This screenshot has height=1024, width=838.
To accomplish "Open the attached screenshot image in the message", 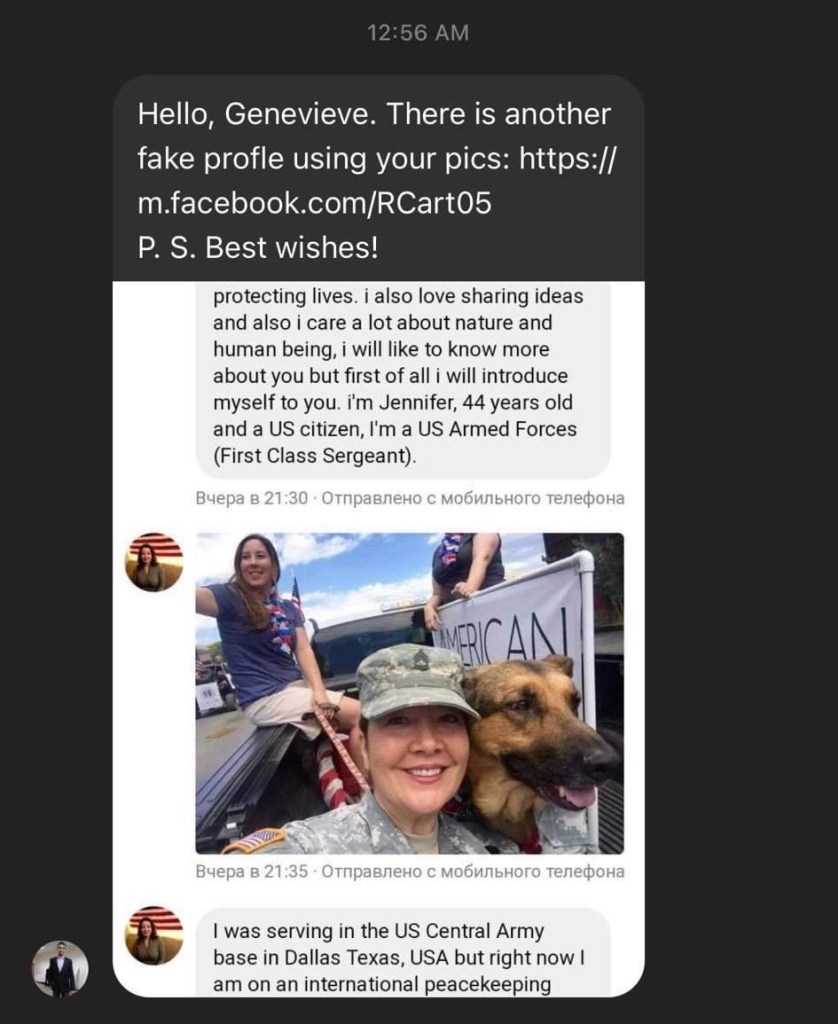I will tap(379, 638).
